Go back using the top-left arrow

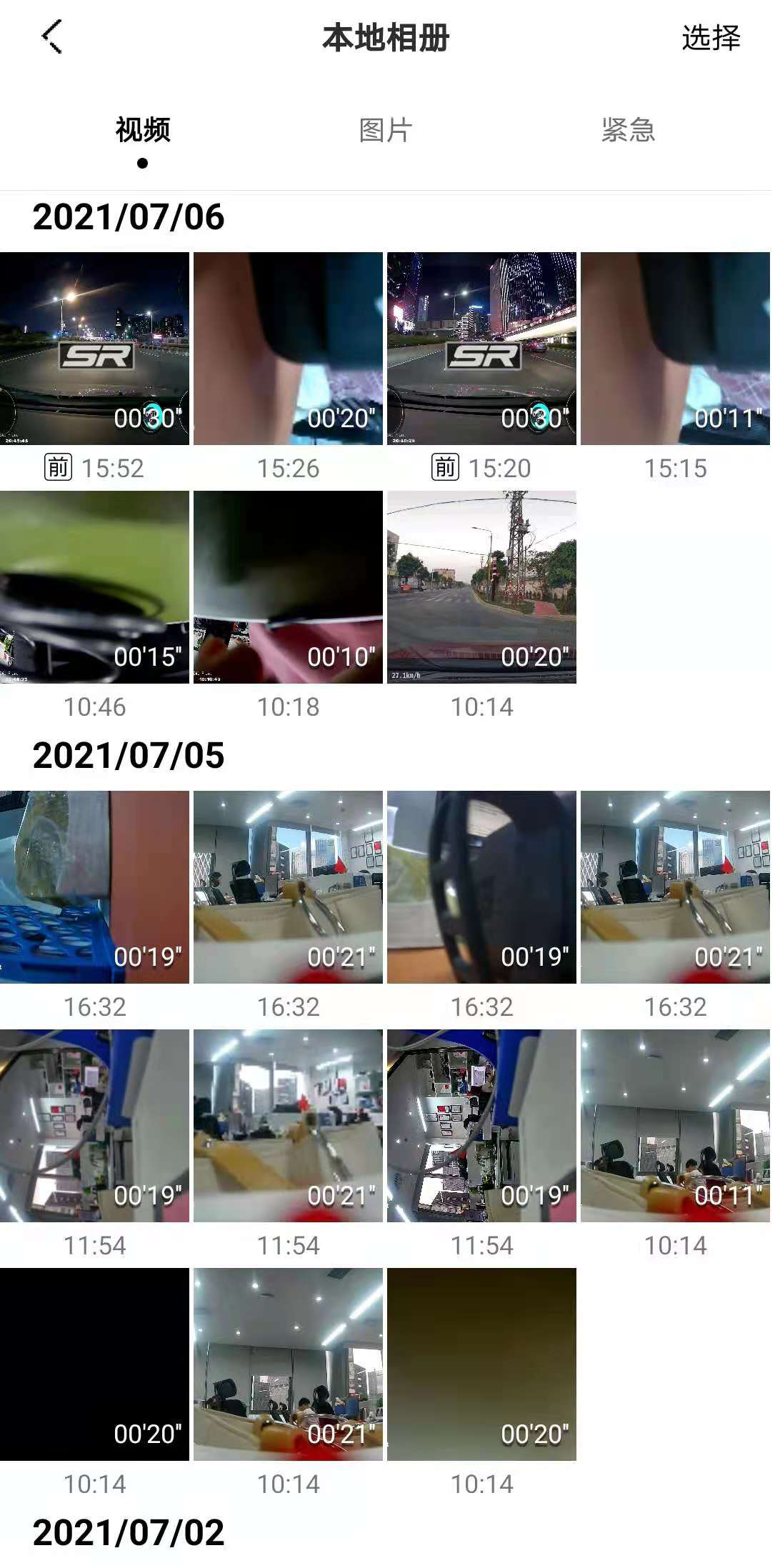[x=51, y=37]
